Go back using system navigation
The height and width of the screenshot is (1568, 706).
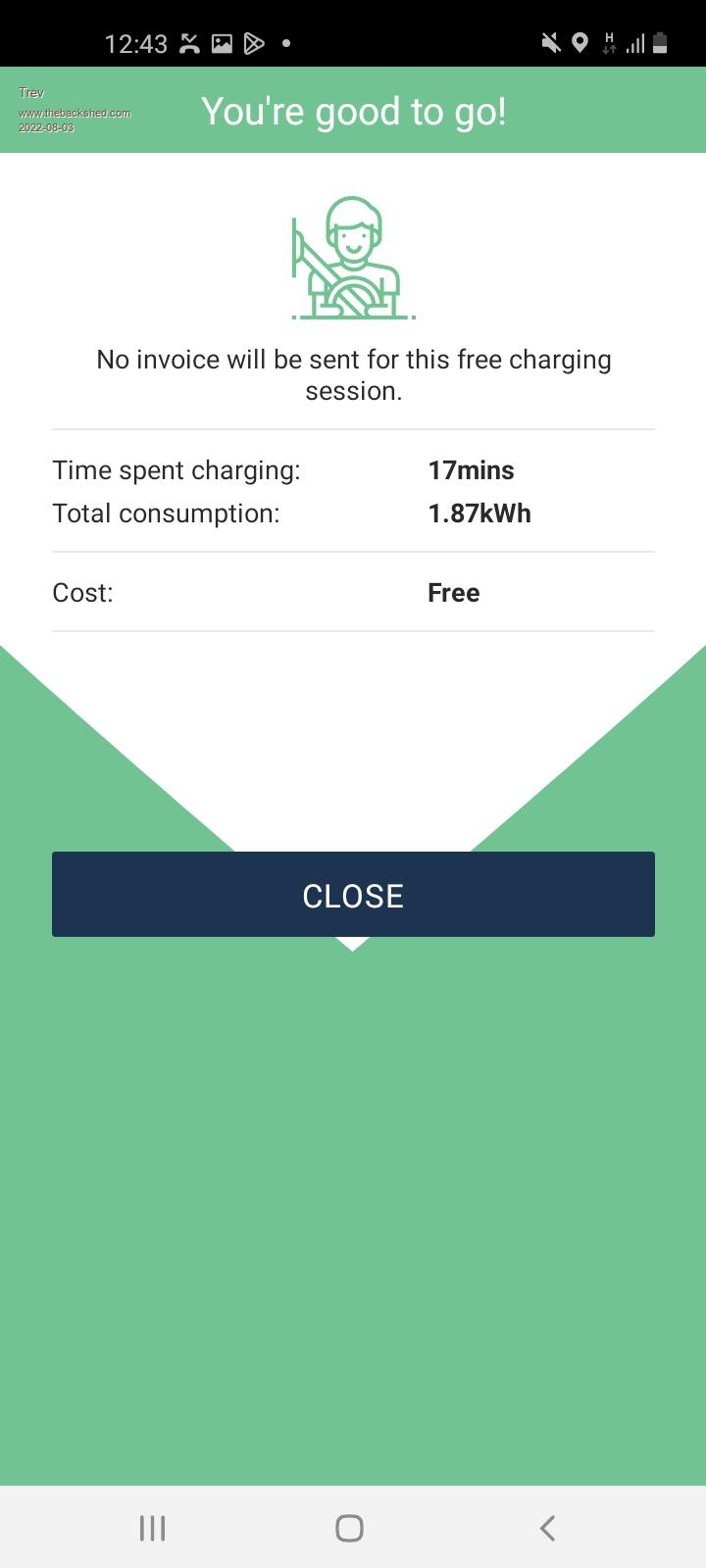pos(547,1527)
